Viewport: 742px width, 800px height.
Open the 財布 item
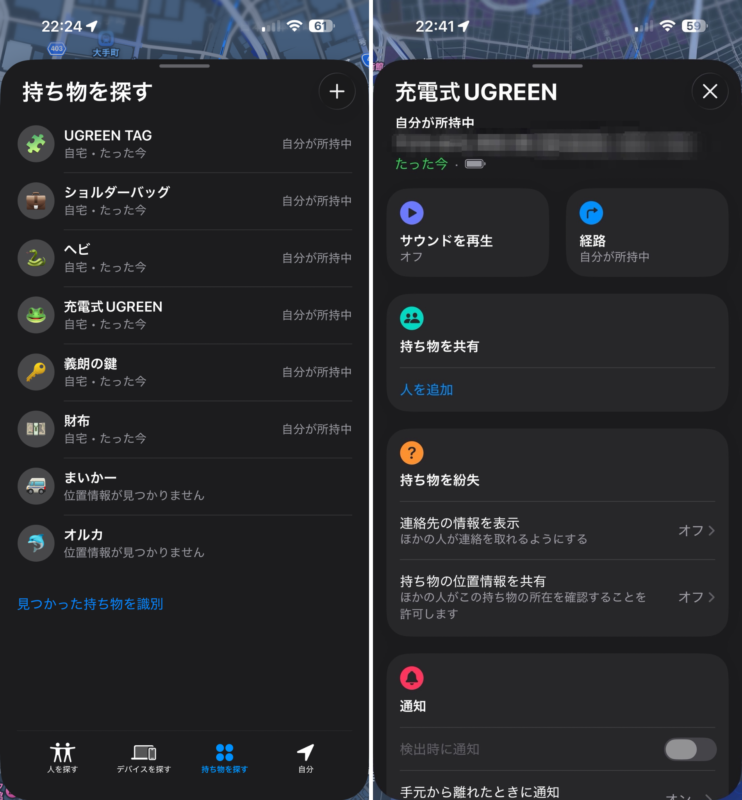pos(185,429)
